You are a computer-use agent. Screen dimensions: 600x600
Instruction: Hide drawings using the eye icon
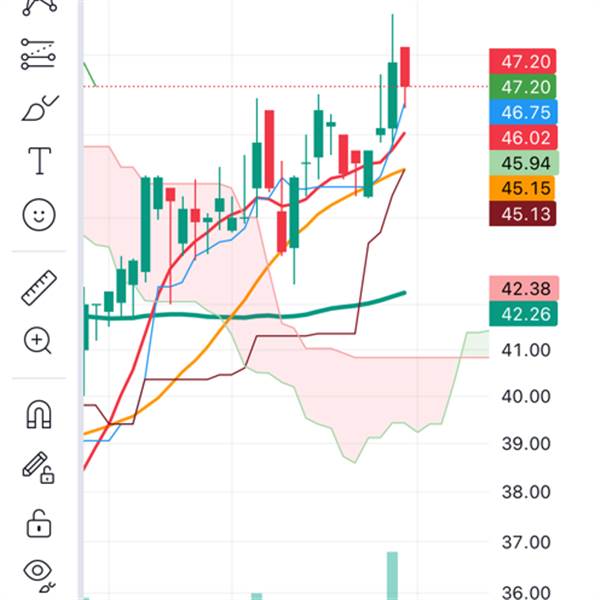tap(39, 573)
